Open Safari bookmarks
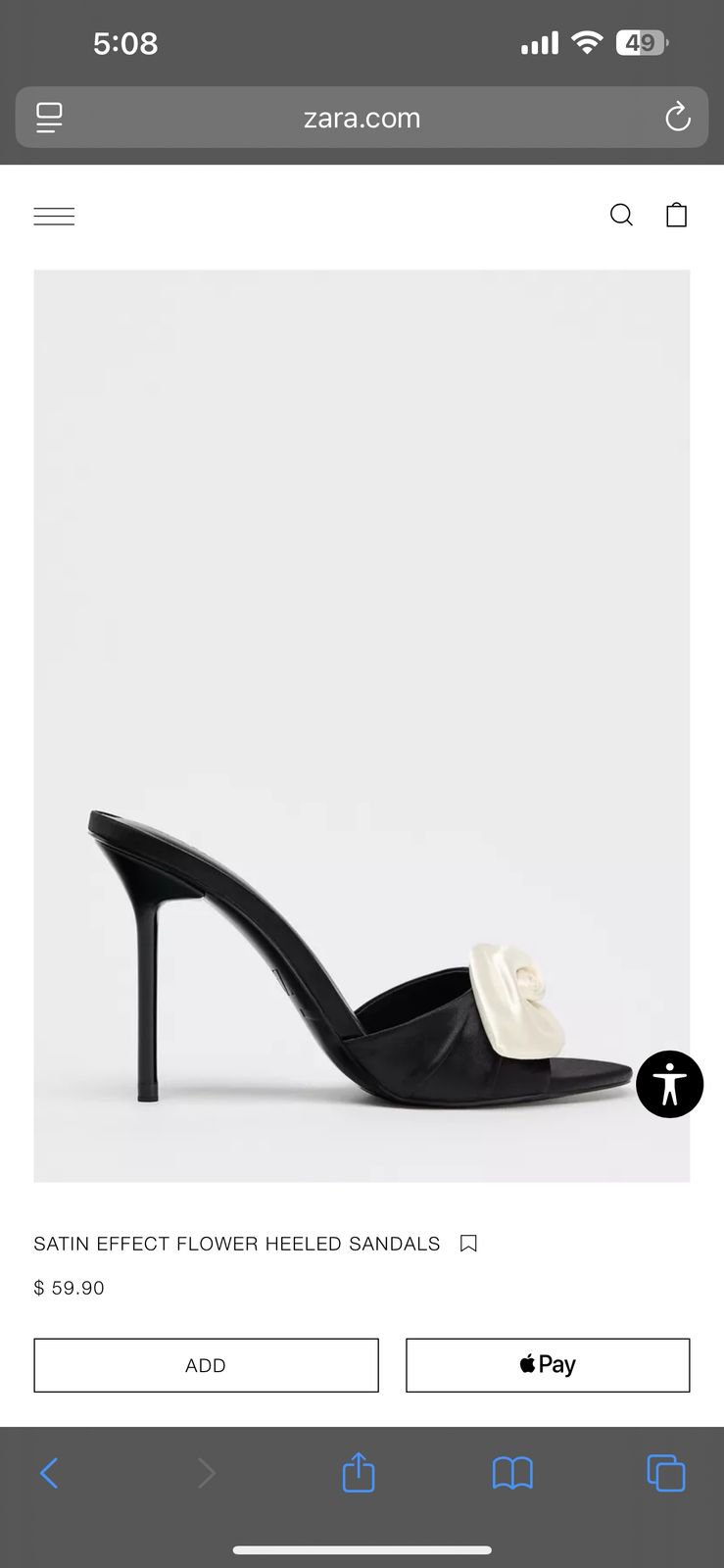Screen dimensions: 724x1568 (x=512, y=1473)
